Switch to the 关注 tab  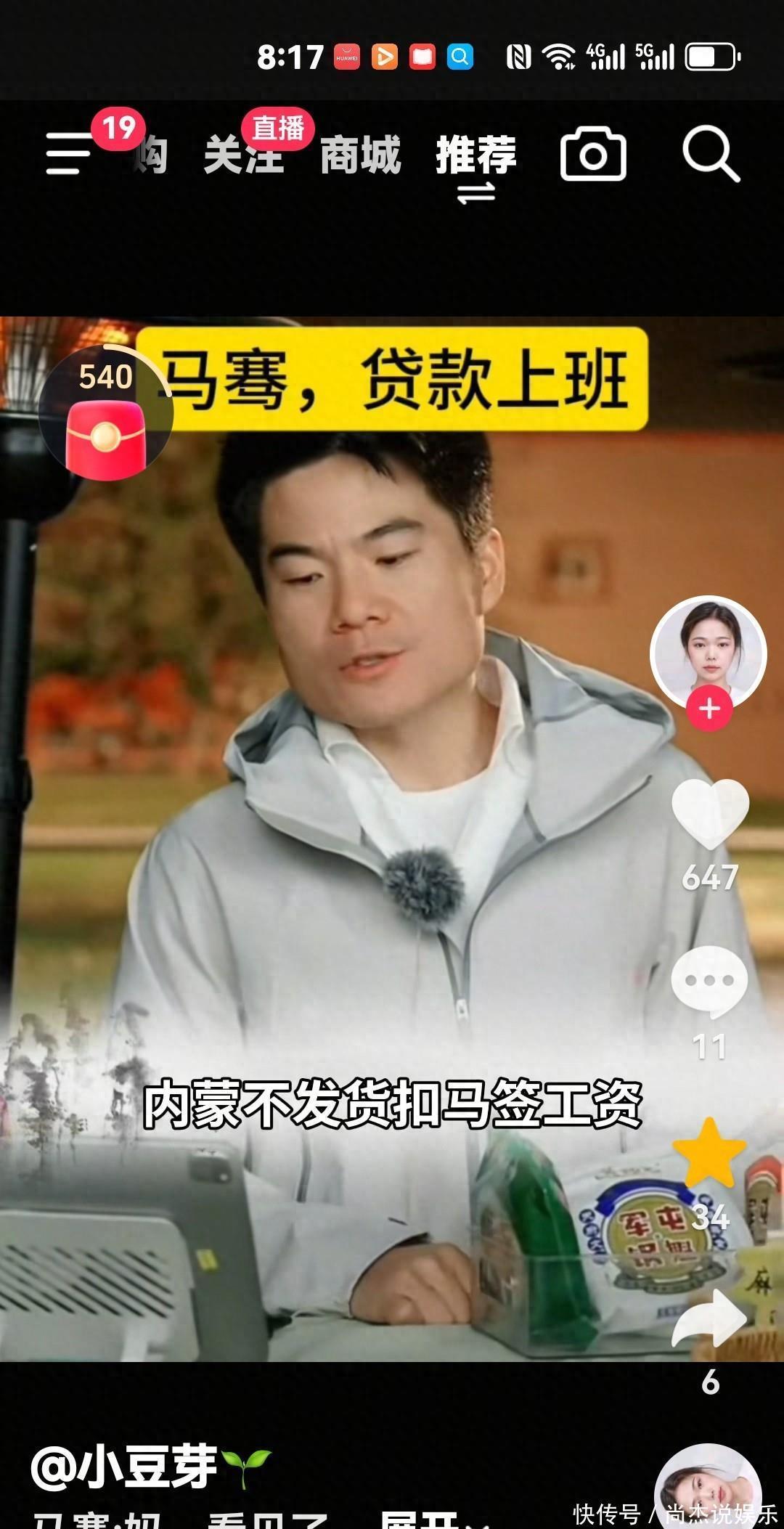tap(243, 155)
